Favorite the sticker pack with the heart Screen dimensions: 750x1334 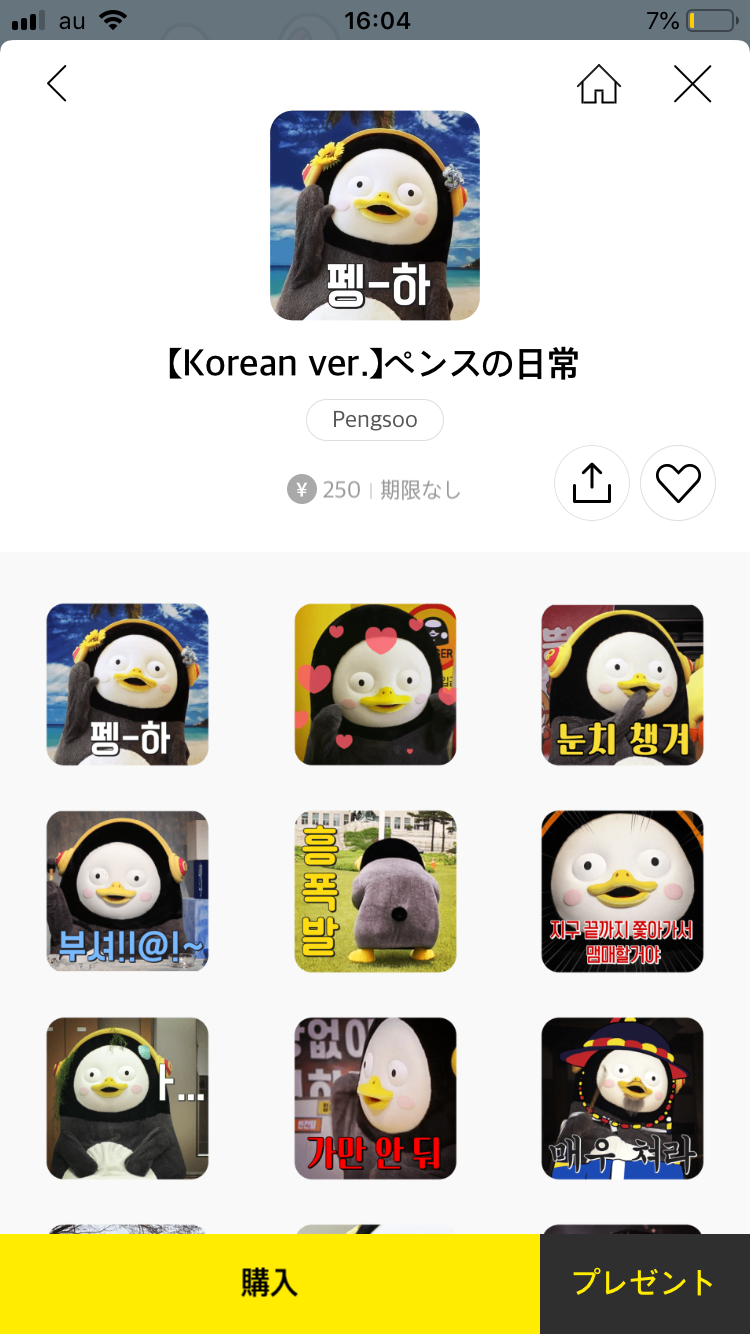[678, 482]
